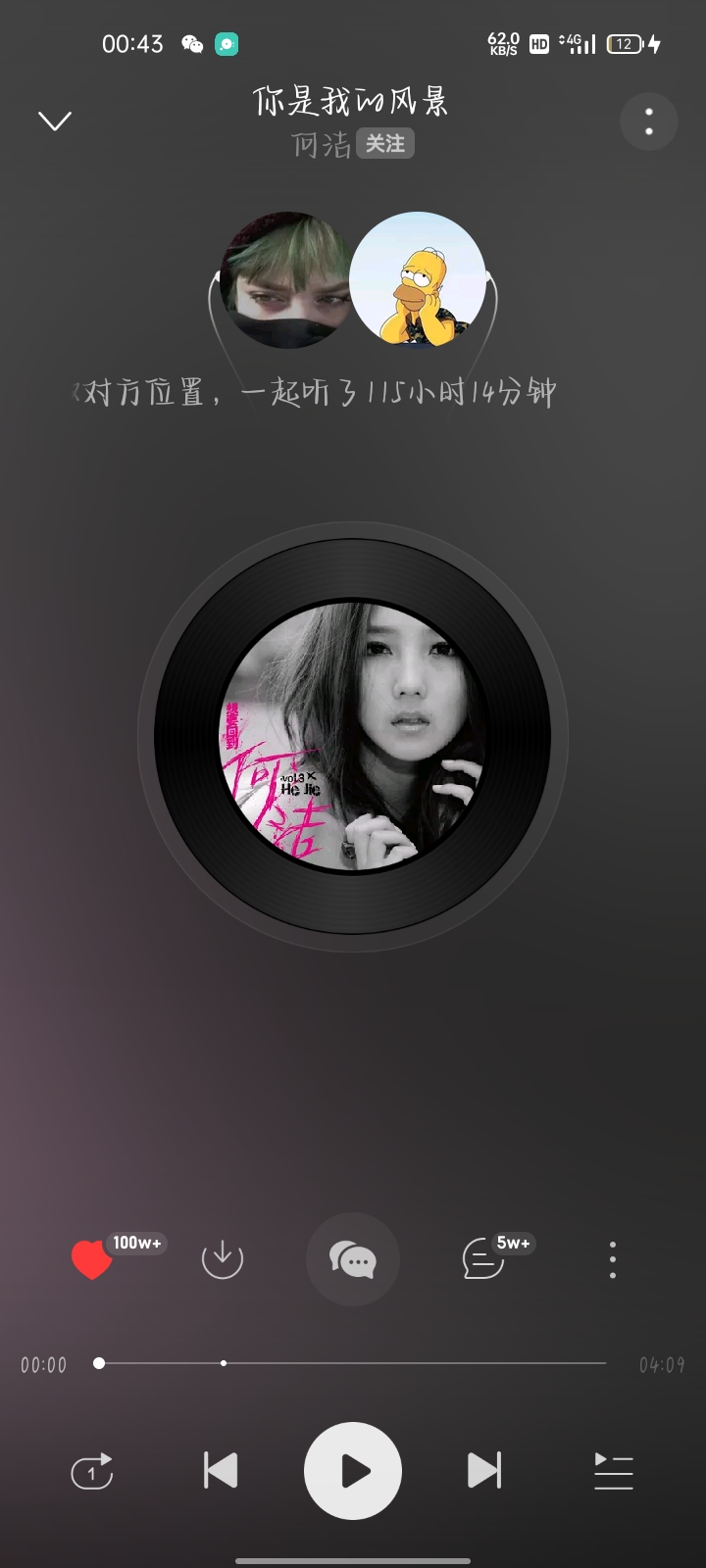This screenshot has width=706, height=1568.
Task: Change the repeat-one loop mode
Action: [x=92, y=1471]
